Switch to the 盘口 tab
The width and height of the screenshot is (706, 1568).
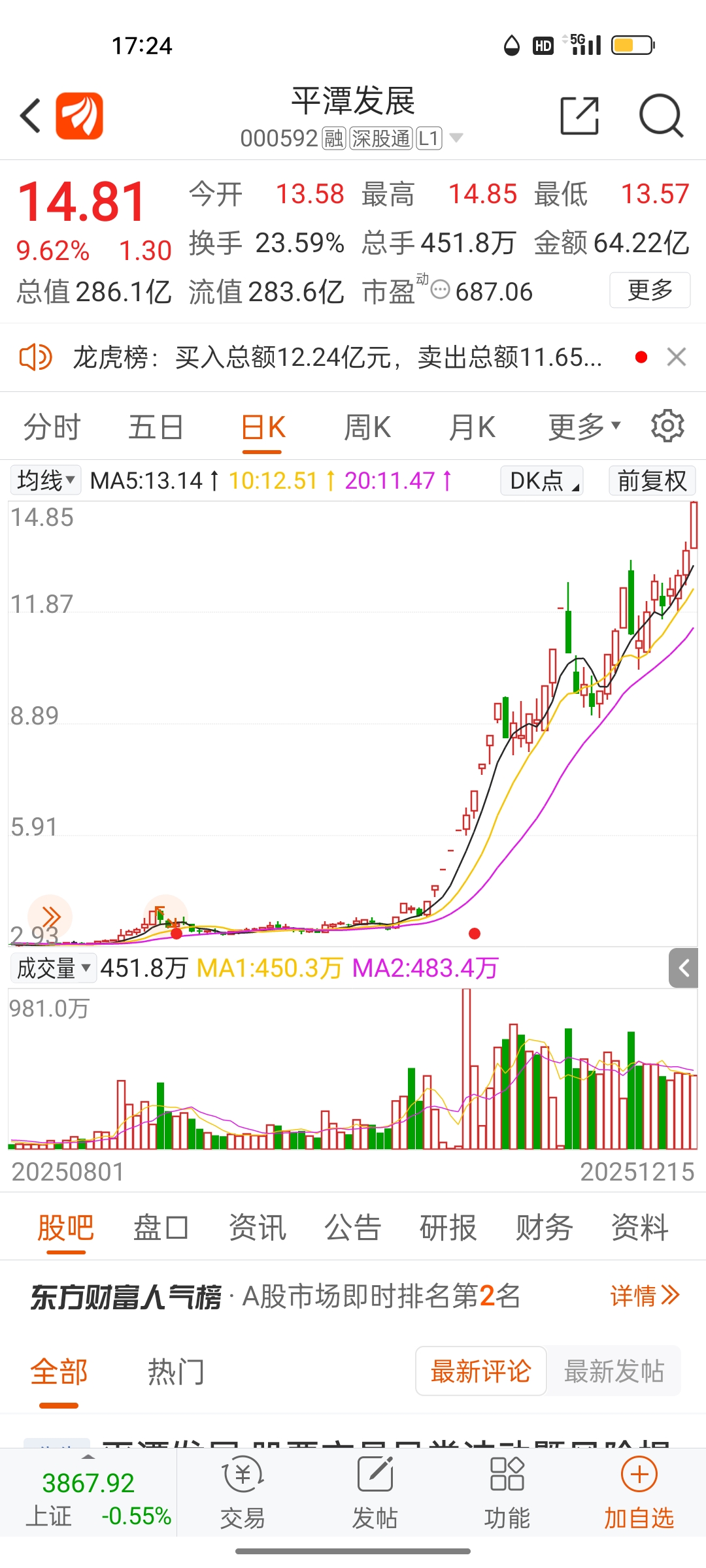161,1228
